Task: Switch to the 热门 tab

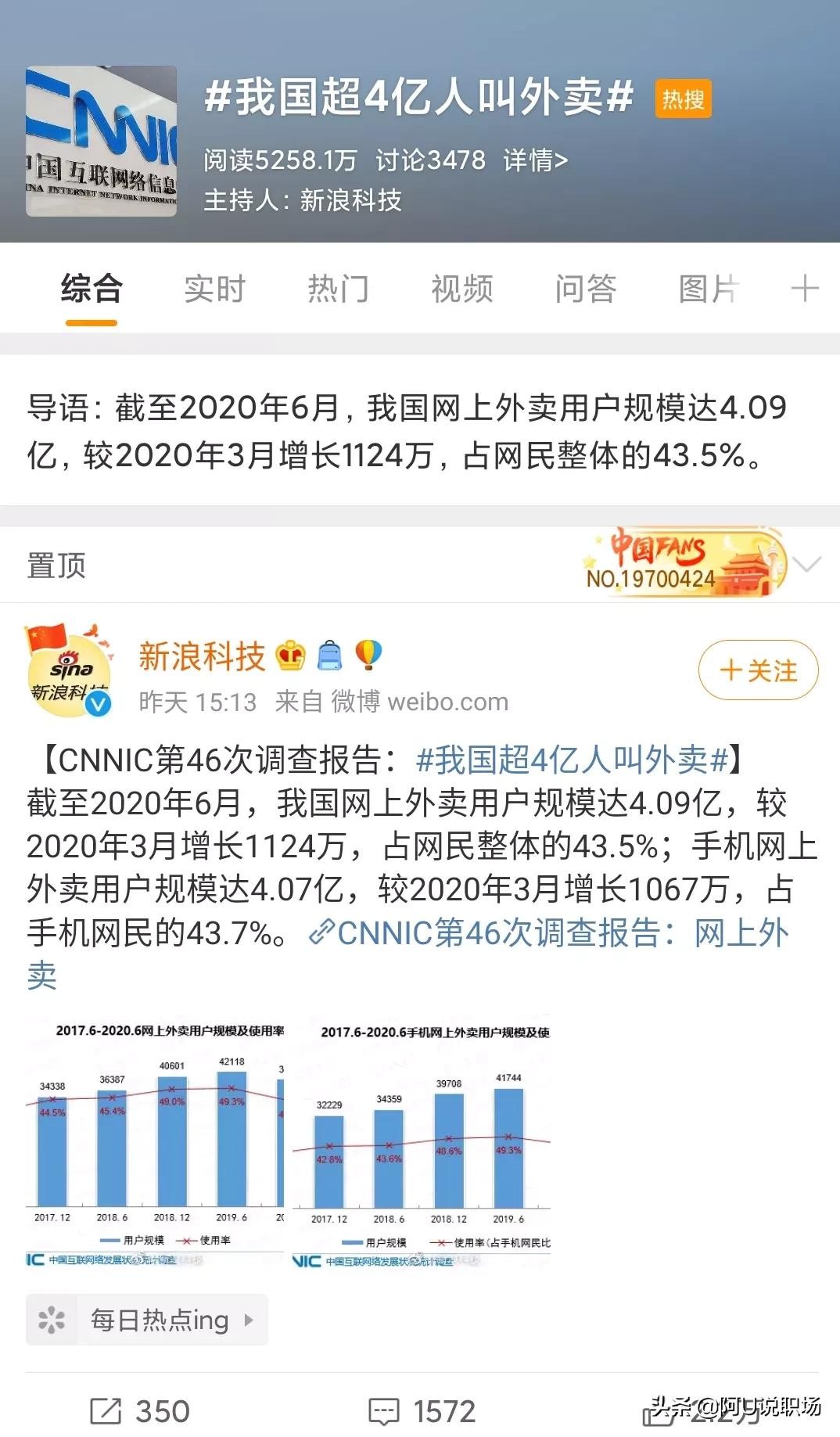Action: point(338,289)
